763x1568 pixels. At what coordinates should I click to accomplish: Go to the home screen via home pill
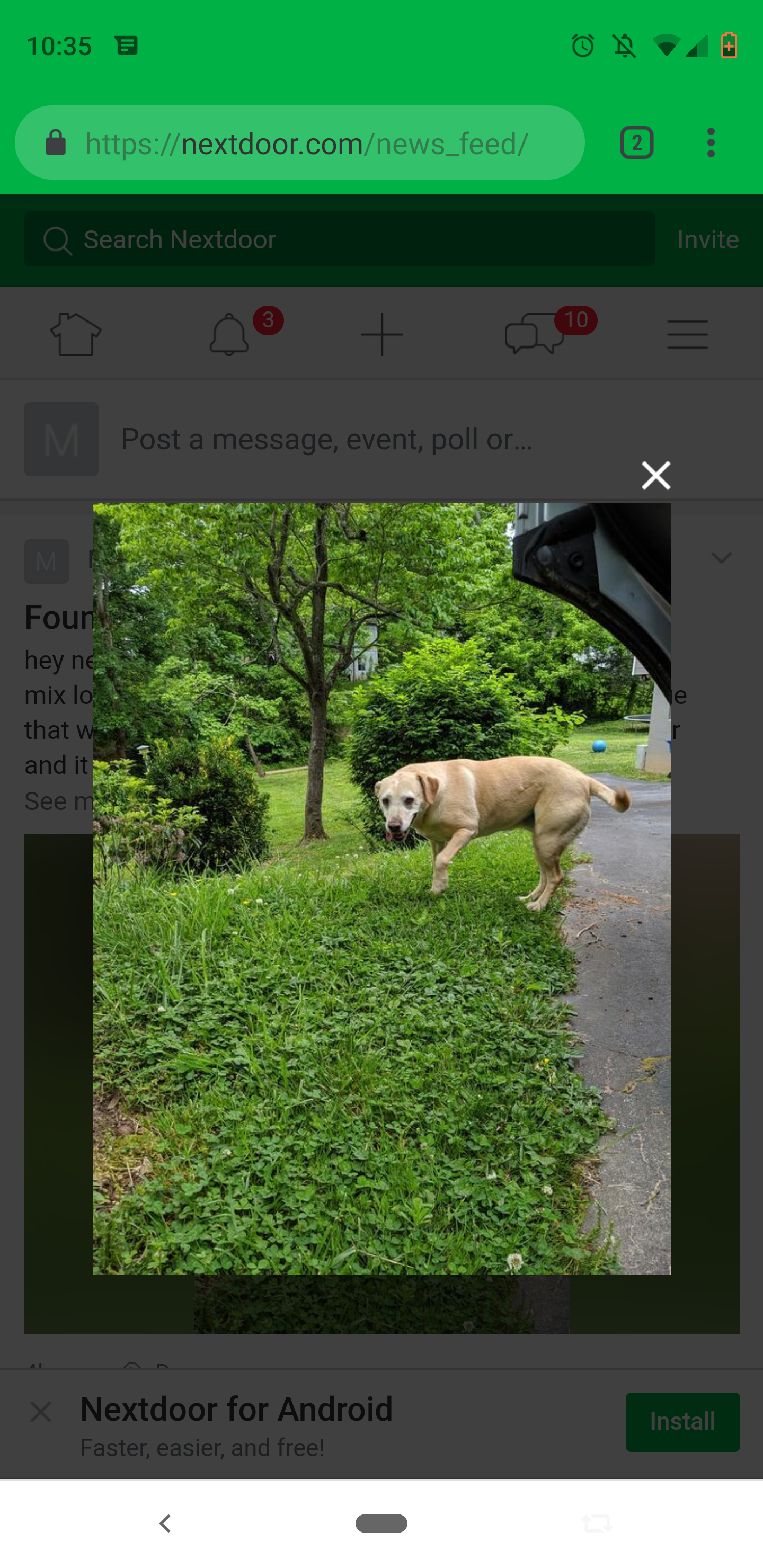click(x=381, y=1524)
